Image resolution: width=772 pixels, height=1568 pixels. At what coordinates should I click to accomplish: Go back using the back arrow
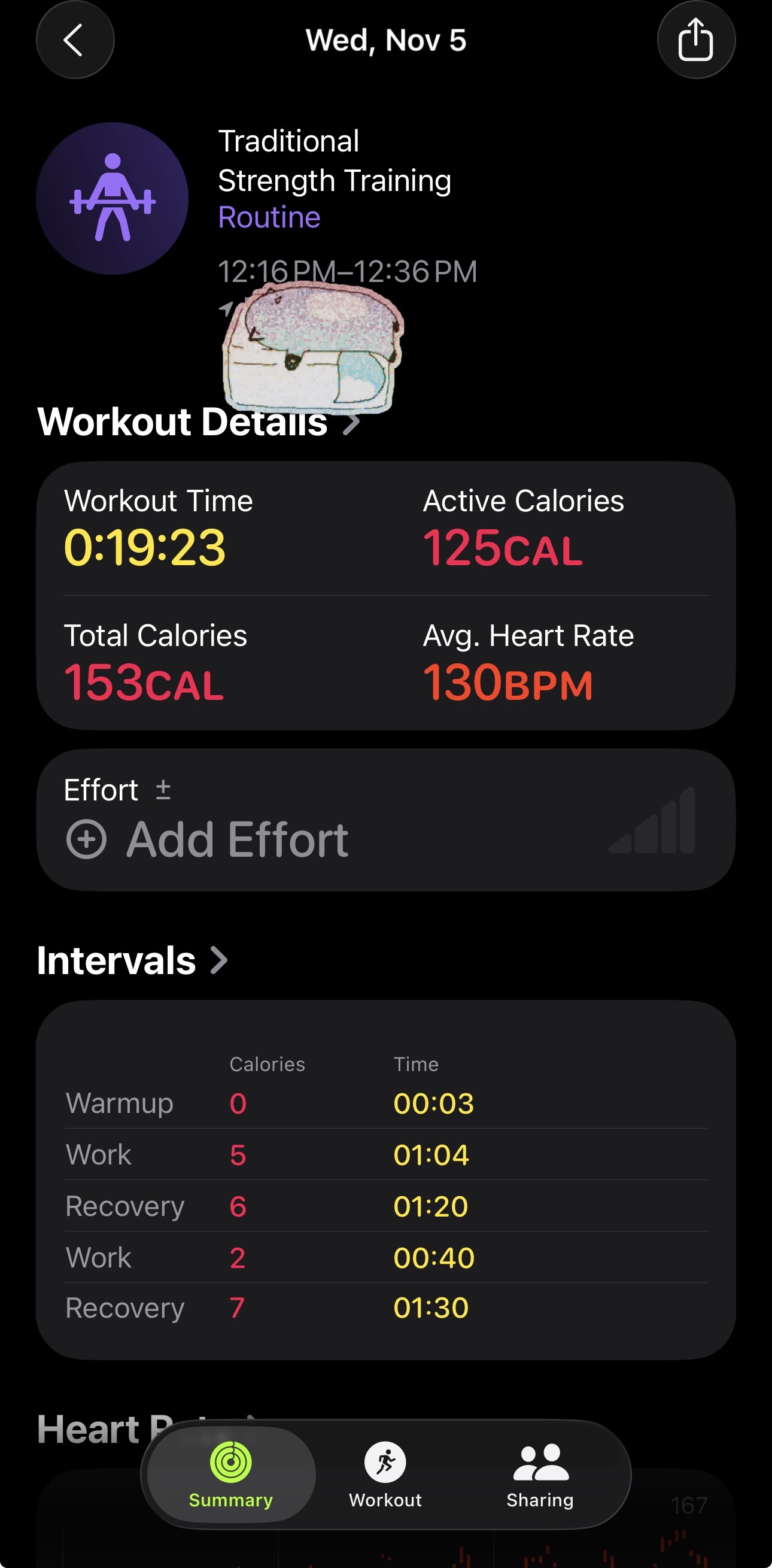(x=75, y=40)
